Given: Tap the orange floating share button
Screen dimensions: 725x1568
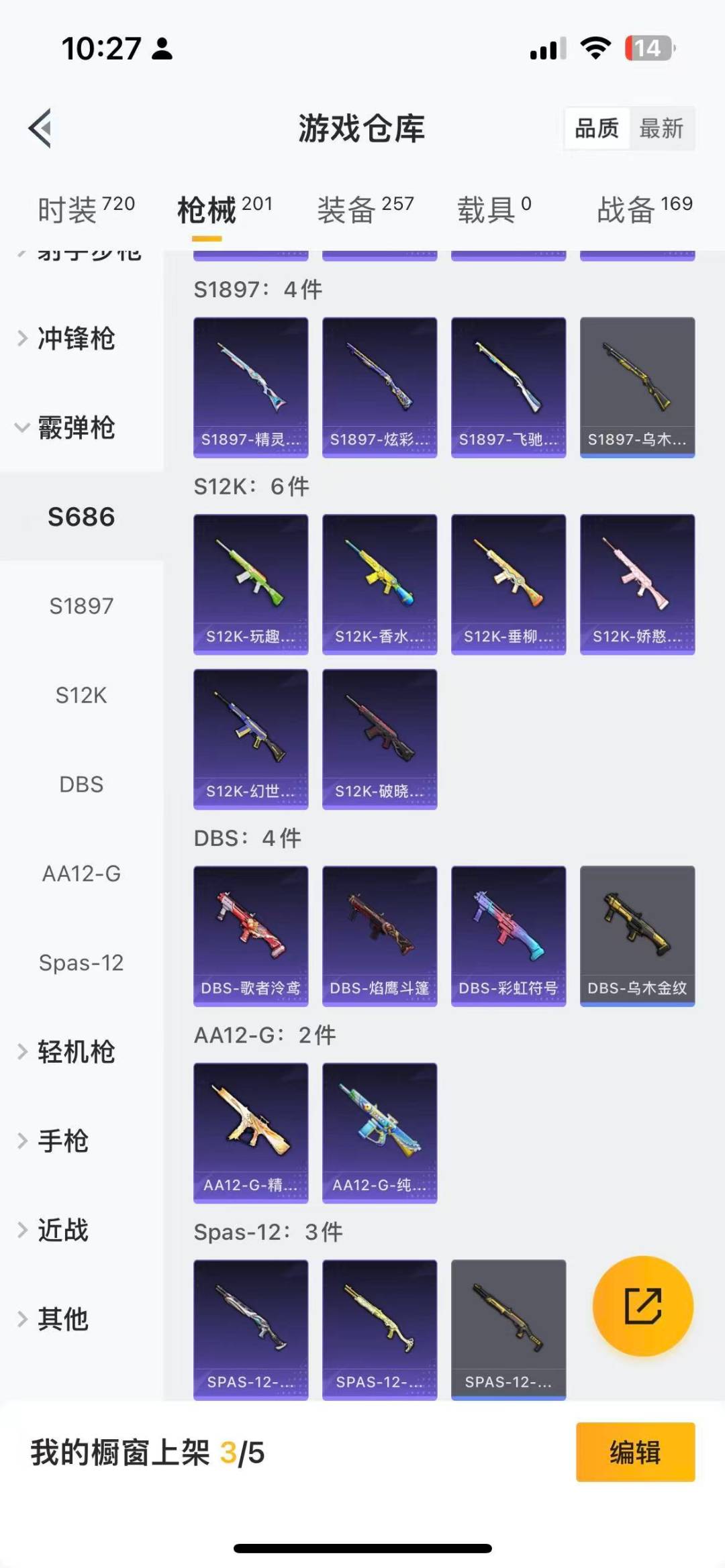Looking at the screenshot, I should [x=642, y=1306].
